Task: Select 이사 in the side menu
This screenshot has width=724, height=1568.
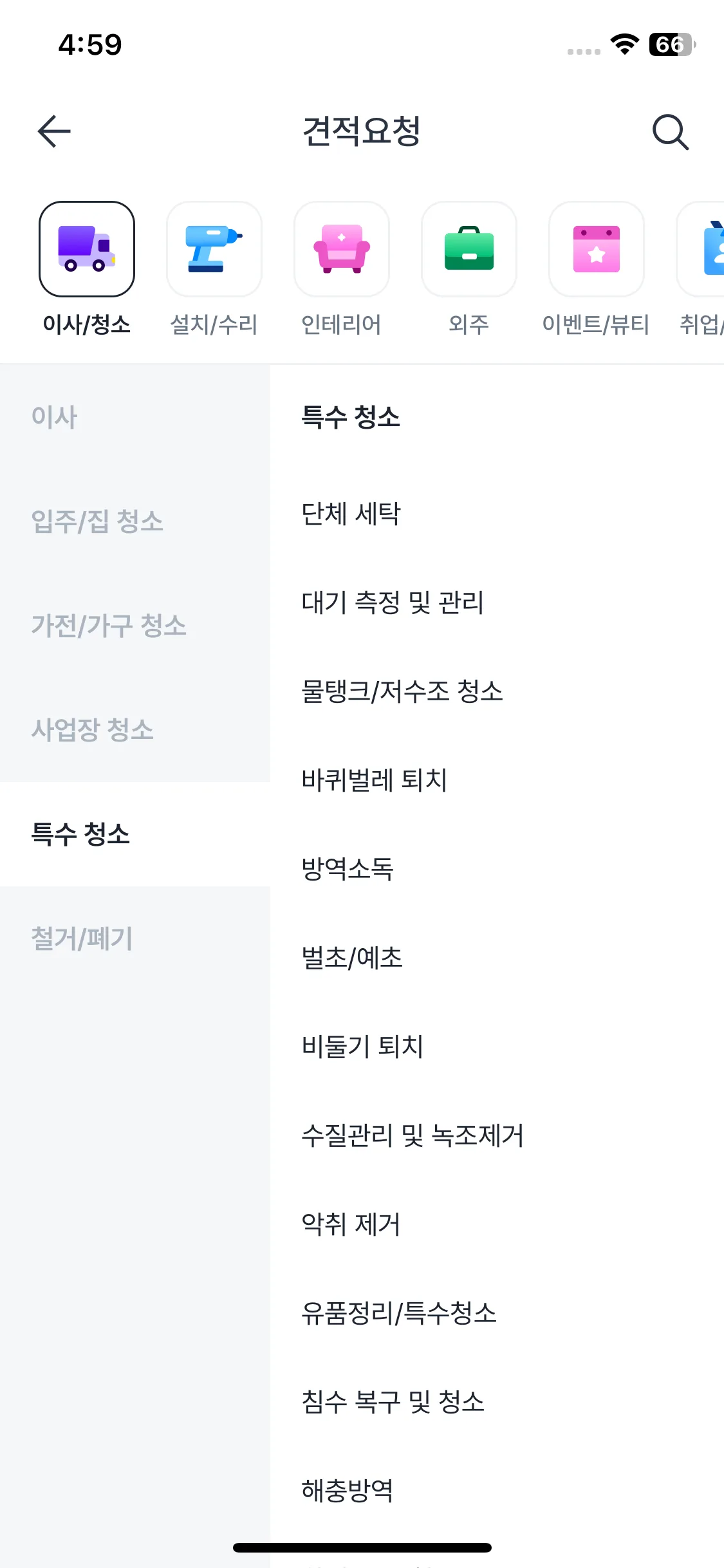Action: click(135, 417)
